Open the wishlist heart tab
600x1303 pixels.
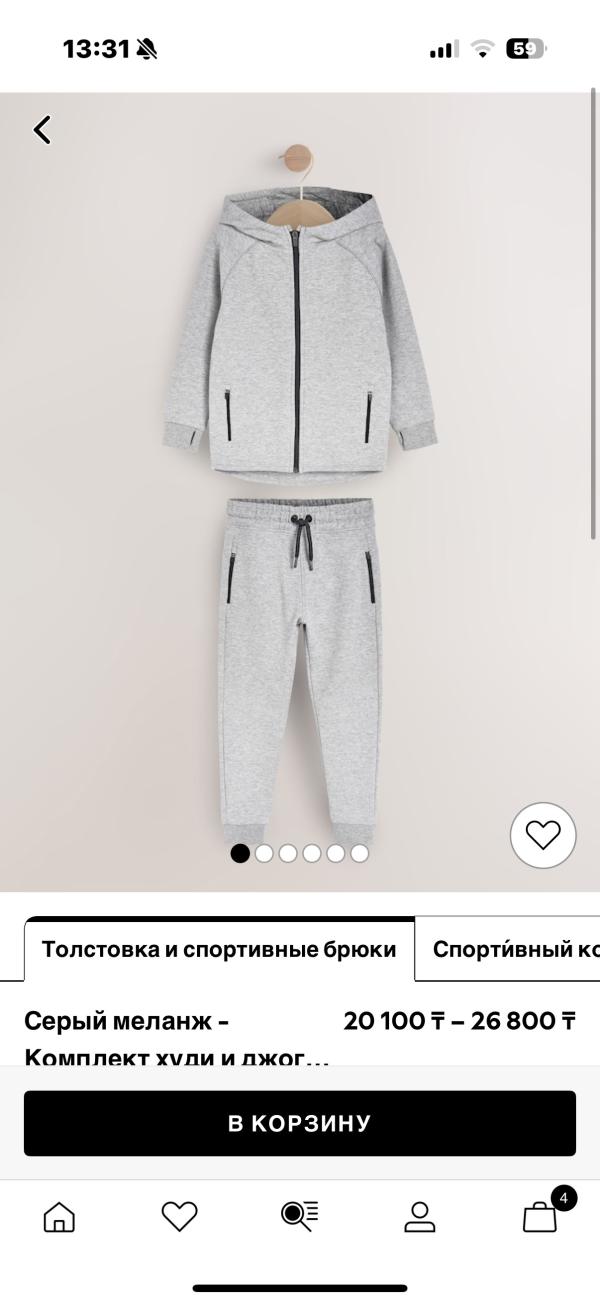click(180, 1216)
